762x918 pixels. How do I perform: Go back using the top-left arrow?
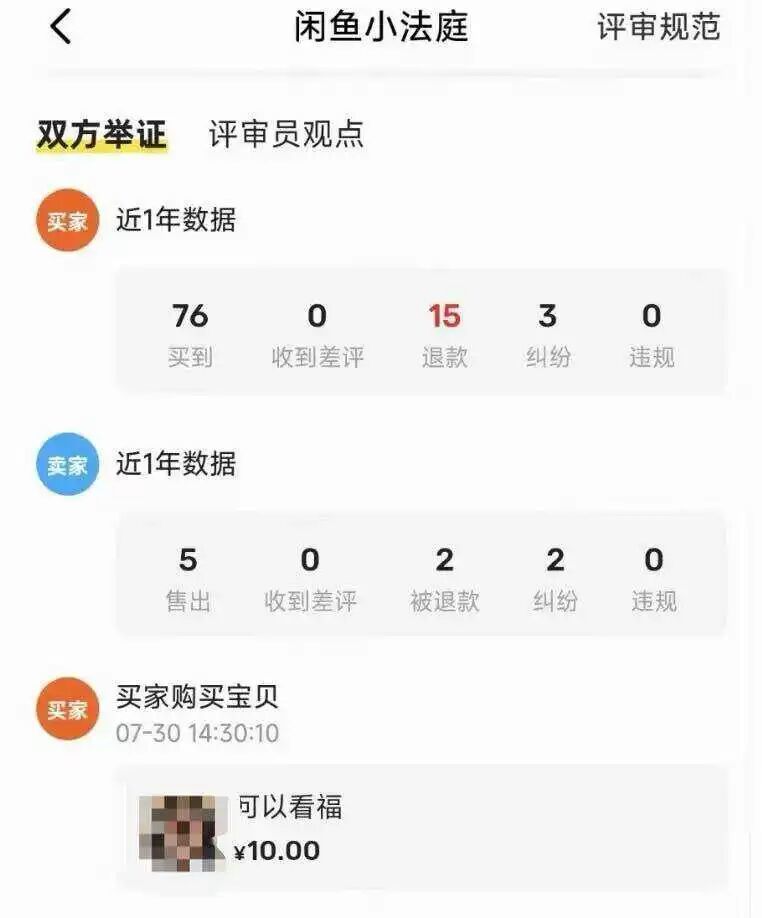[61, 26]
